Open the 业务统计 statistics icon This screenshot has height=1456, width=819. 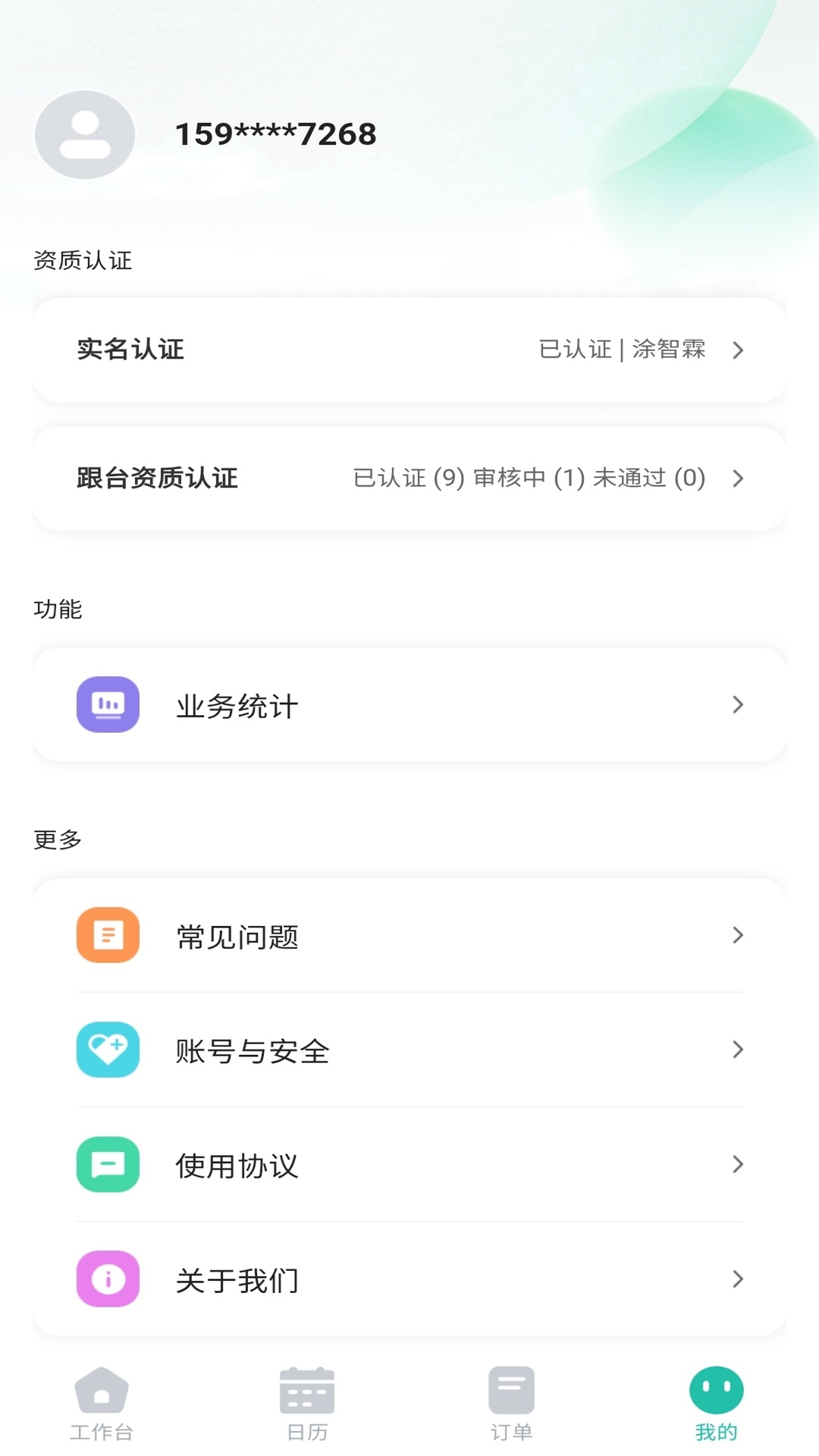tap(107, 704)
